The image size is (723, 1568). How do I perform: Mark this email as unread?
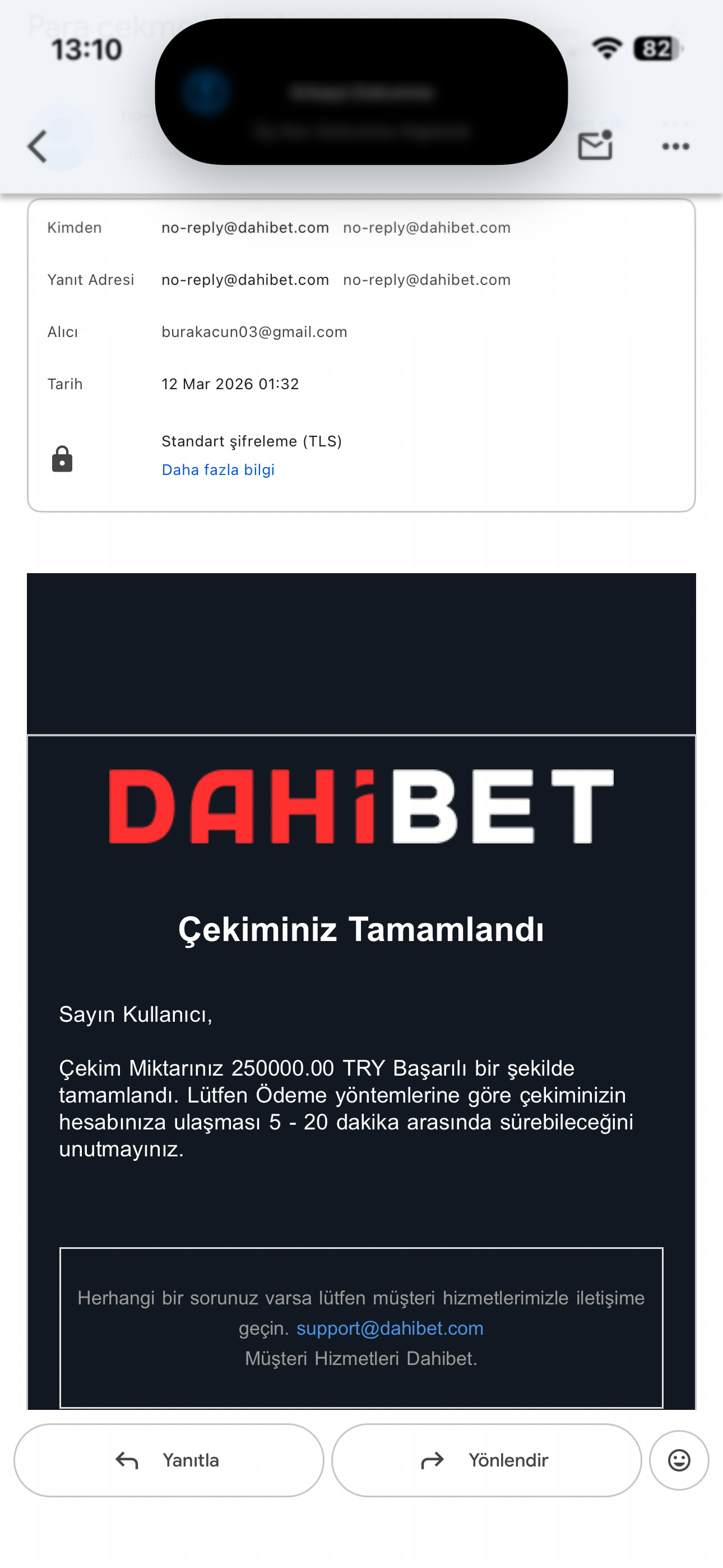(x=595, y=146)
